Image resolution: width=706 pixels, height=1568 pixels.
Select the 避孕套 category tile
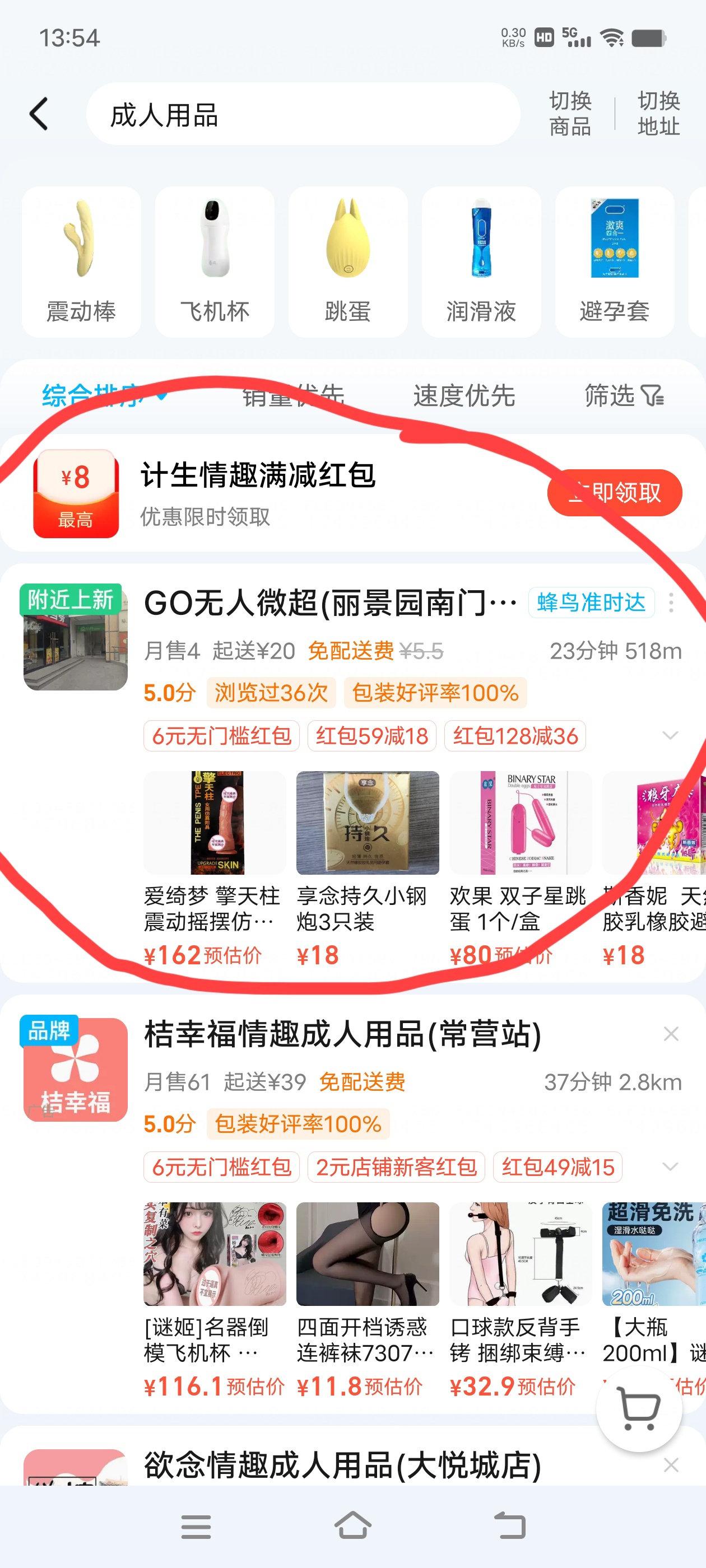[614, 262]
